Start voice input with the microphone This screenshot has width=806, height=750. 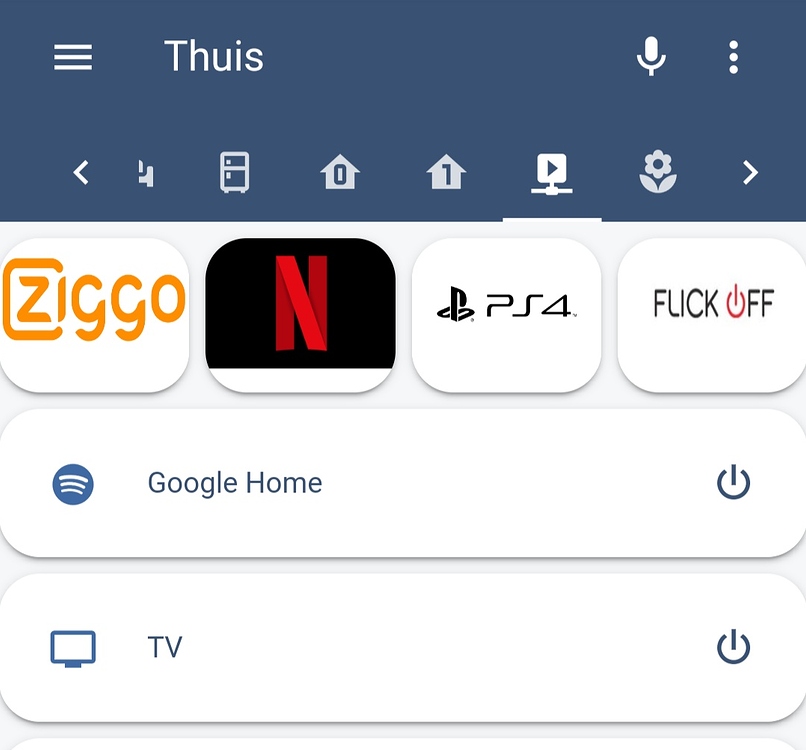click(x=651, y=57)
